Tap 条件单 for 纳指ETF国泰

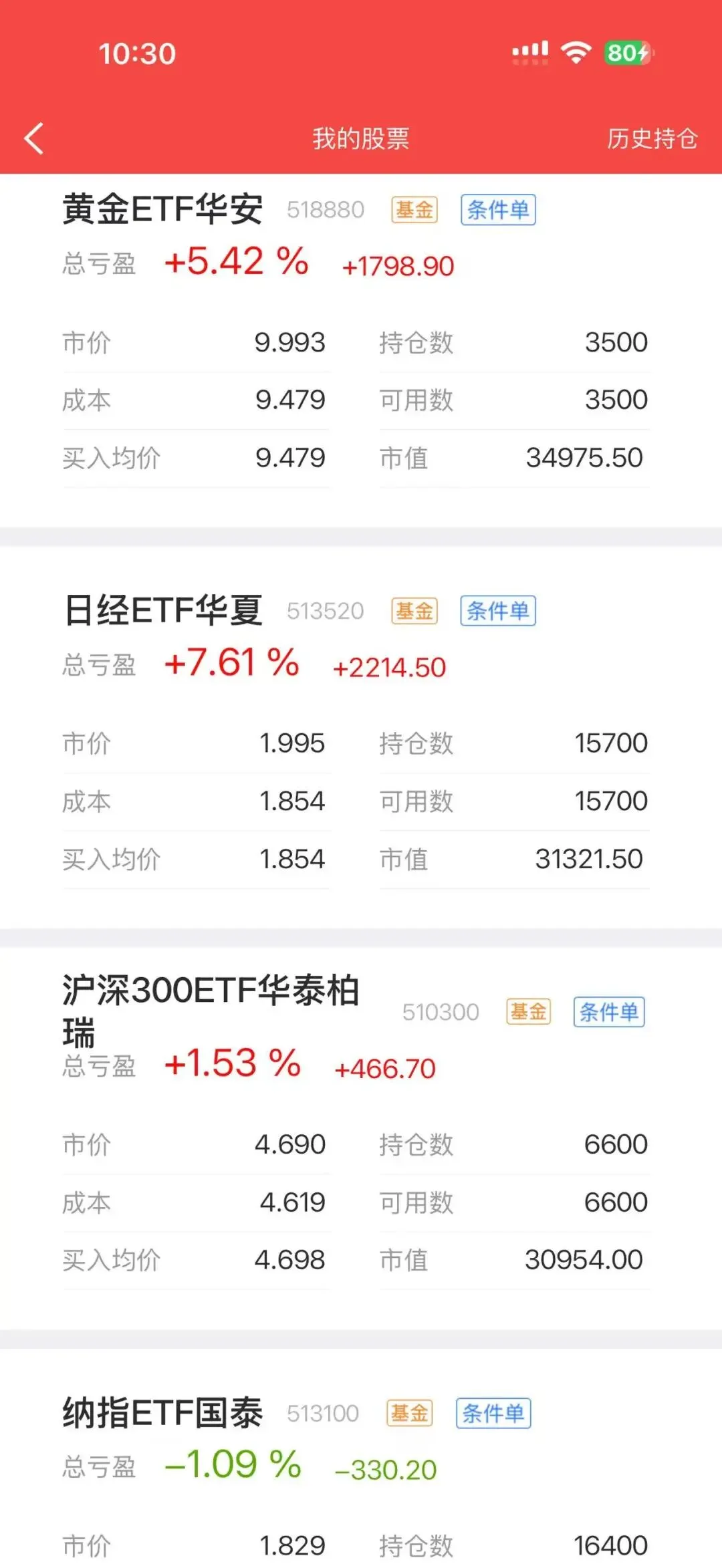click(493, 1413)
